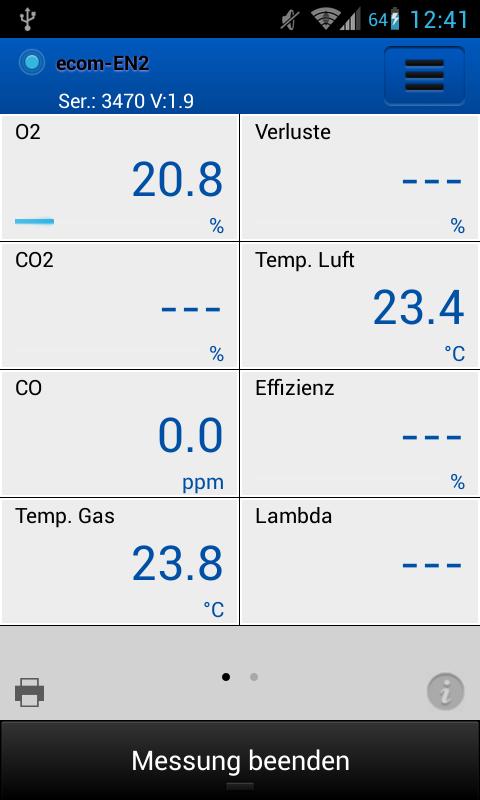Select the Effizienz tile

click(x=360, y=434)
